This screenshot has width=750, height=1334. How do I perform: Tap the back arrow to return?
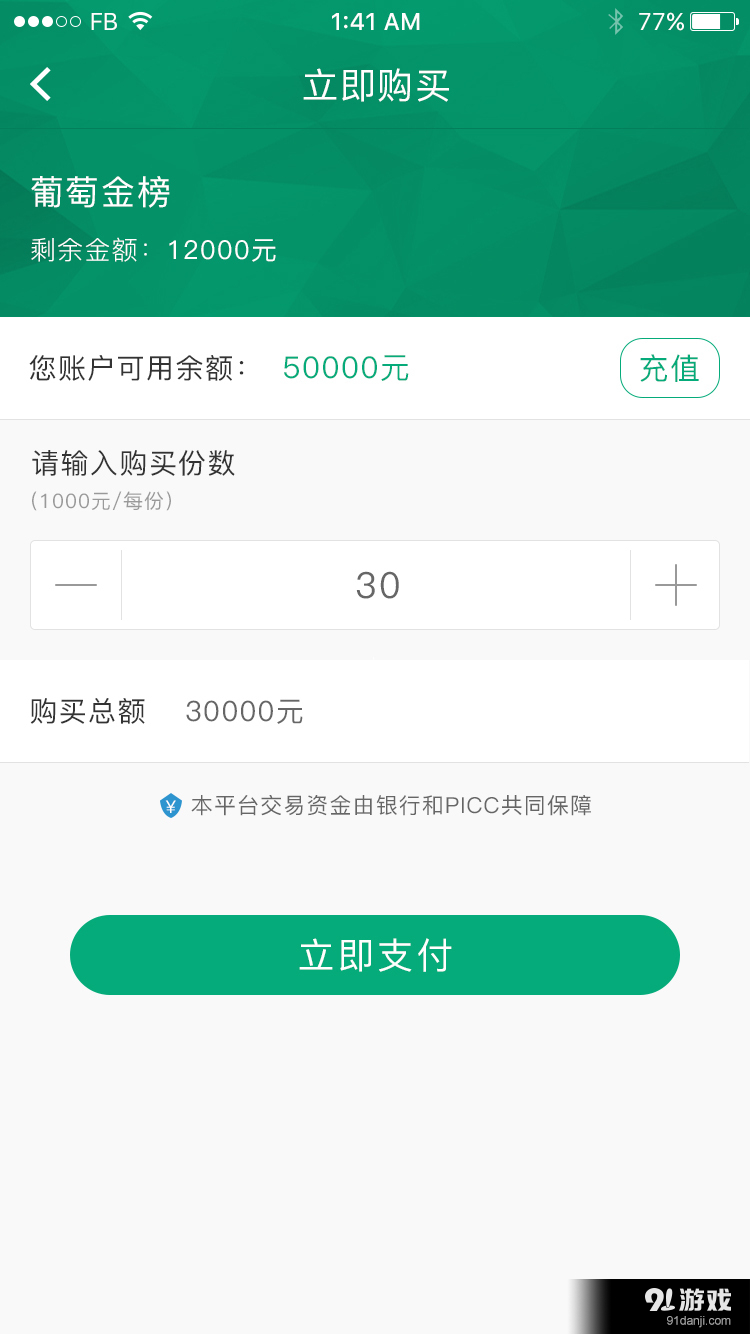[x=40, y=84]
